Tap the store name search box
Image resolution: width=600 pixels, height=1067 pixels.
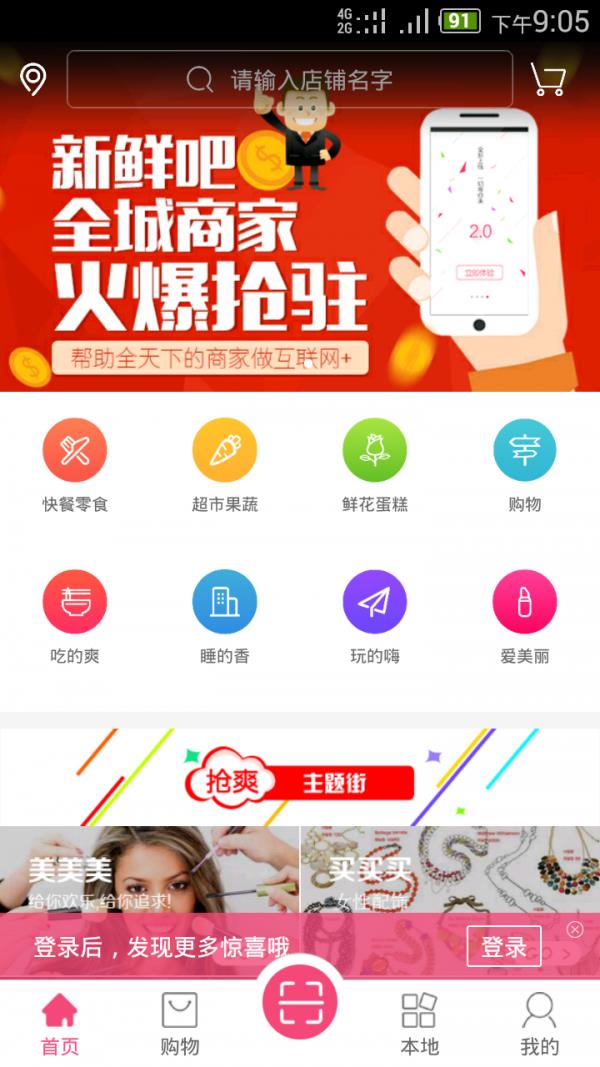[290, 79]
